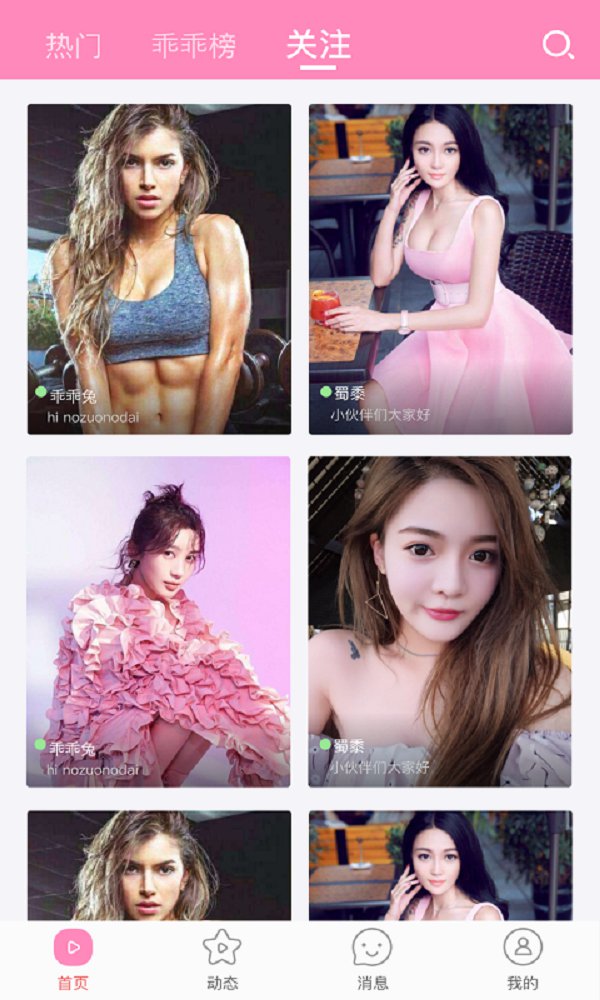Viewport: 600px width, 1000px height.
Task: Open the 动态 tab
Action: click(x=222, y=958)
